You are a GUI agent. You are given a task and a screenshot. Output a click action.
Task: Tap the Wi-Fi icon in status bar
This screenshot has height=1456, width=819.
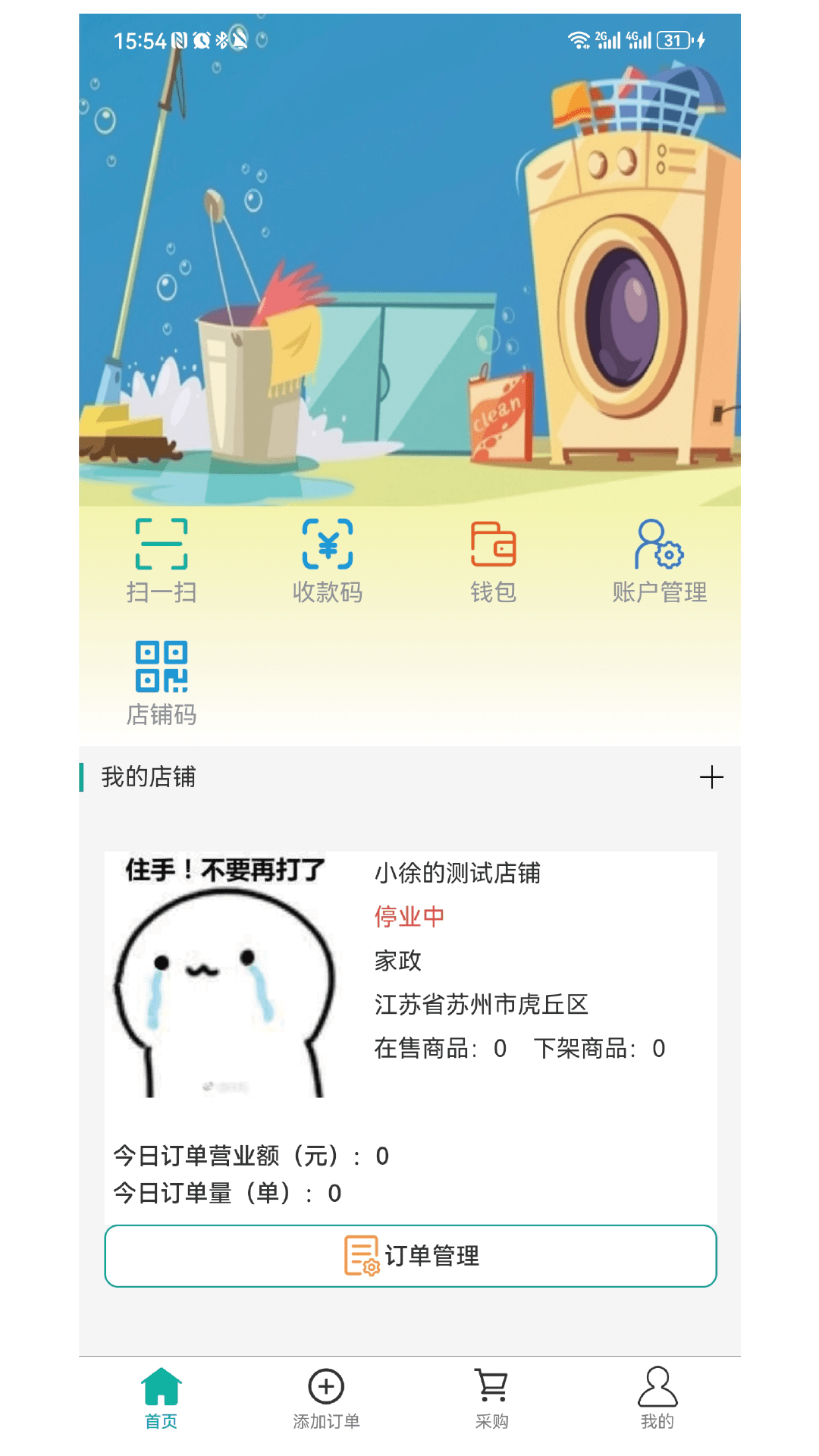[x=579, y=42]
